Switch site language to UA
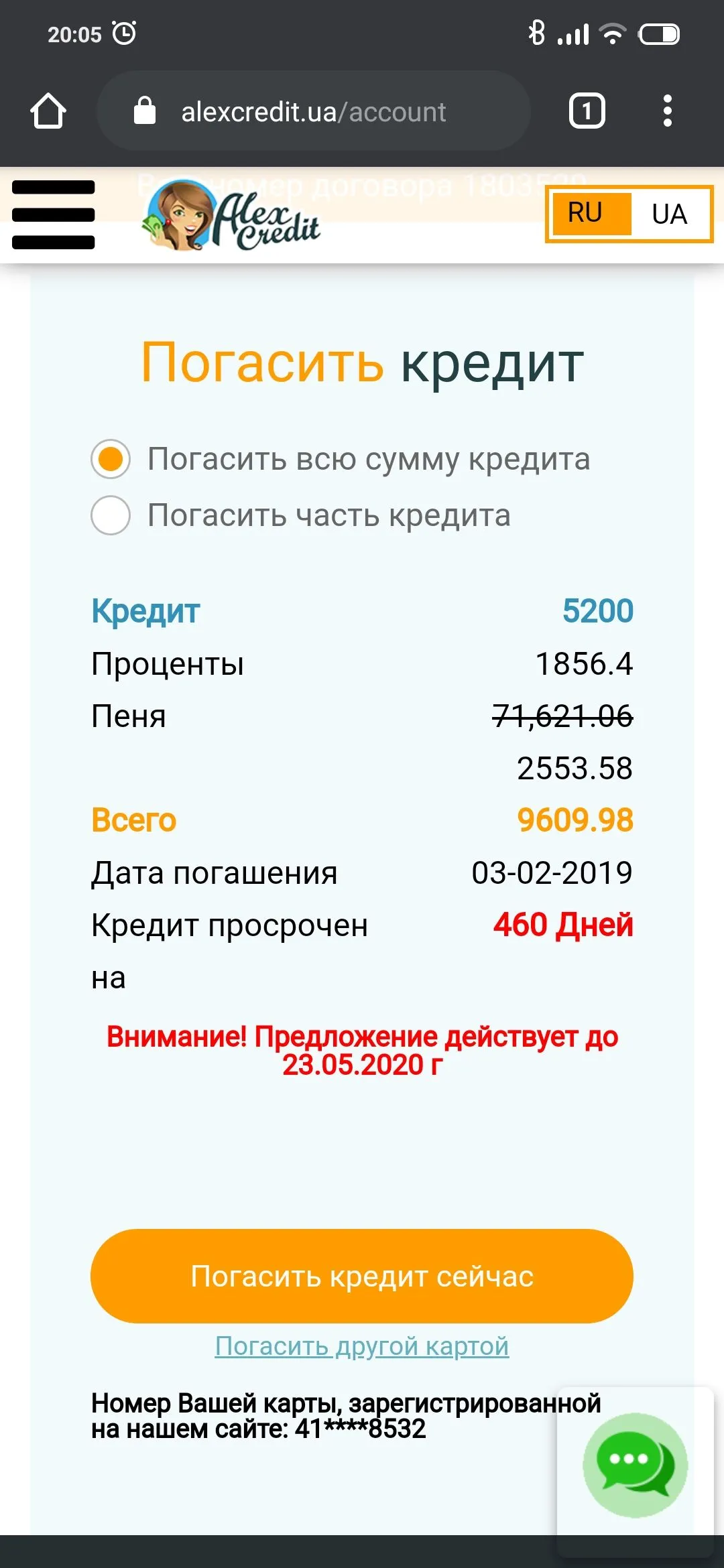 pos(669,214)
